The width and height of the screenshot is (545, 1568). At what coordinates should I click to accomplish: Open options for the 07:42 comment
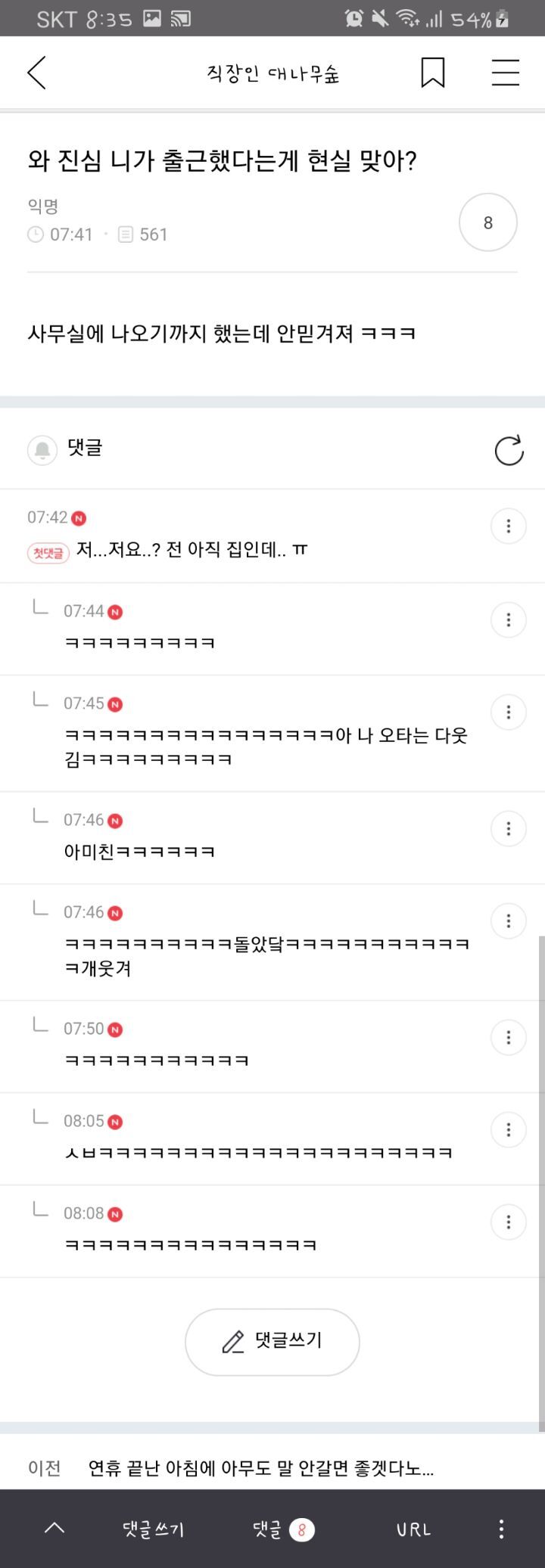(508, 526)
